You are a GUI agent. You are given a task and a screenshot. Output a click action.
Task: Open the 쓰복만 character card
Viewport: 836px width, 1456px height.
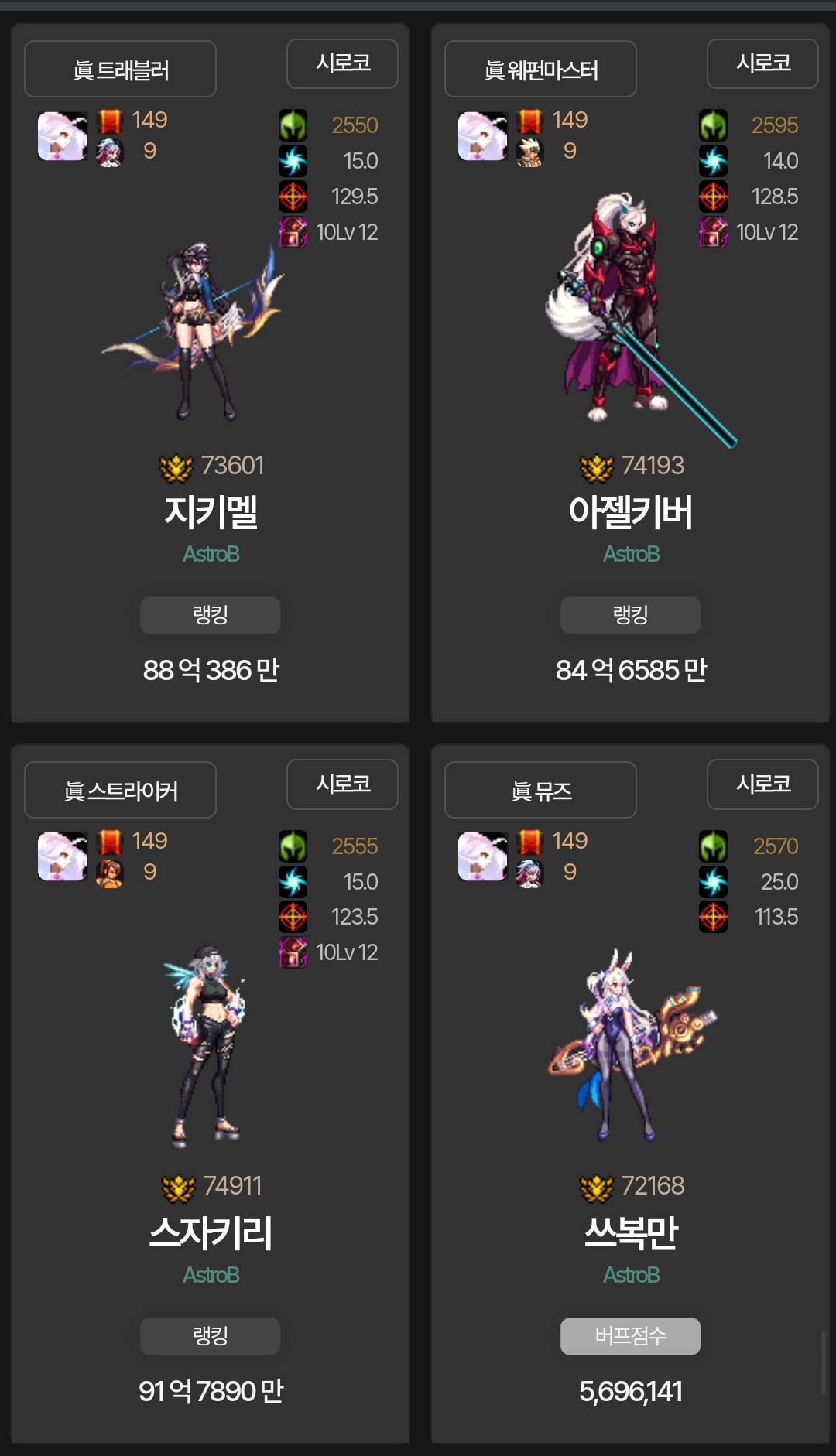pyautogui.click(x=631, y=1232)
